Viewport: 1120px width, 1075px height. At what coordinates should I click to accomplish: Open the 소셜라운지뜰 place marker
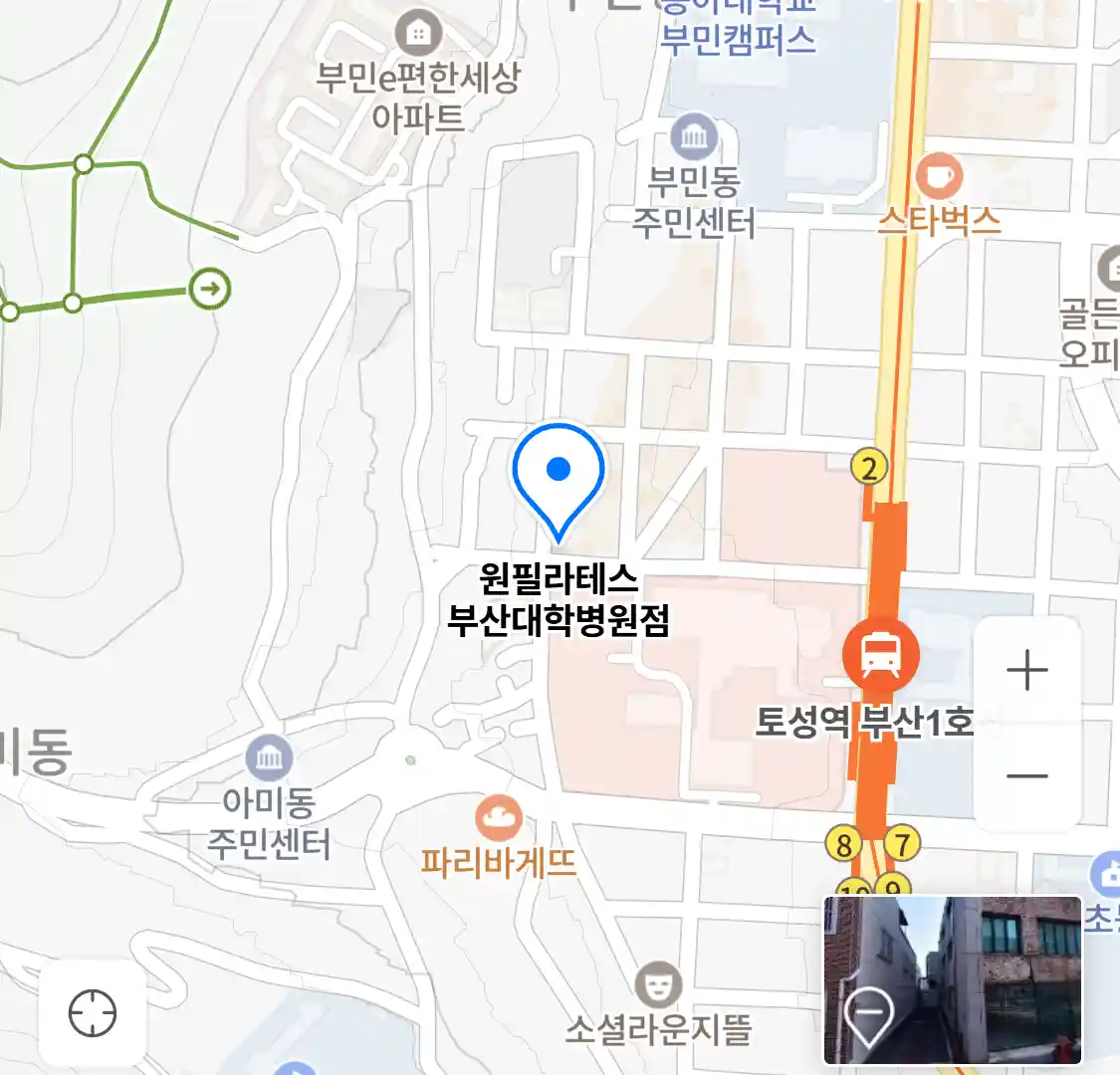pyautogui.click(x=658, y=984)
